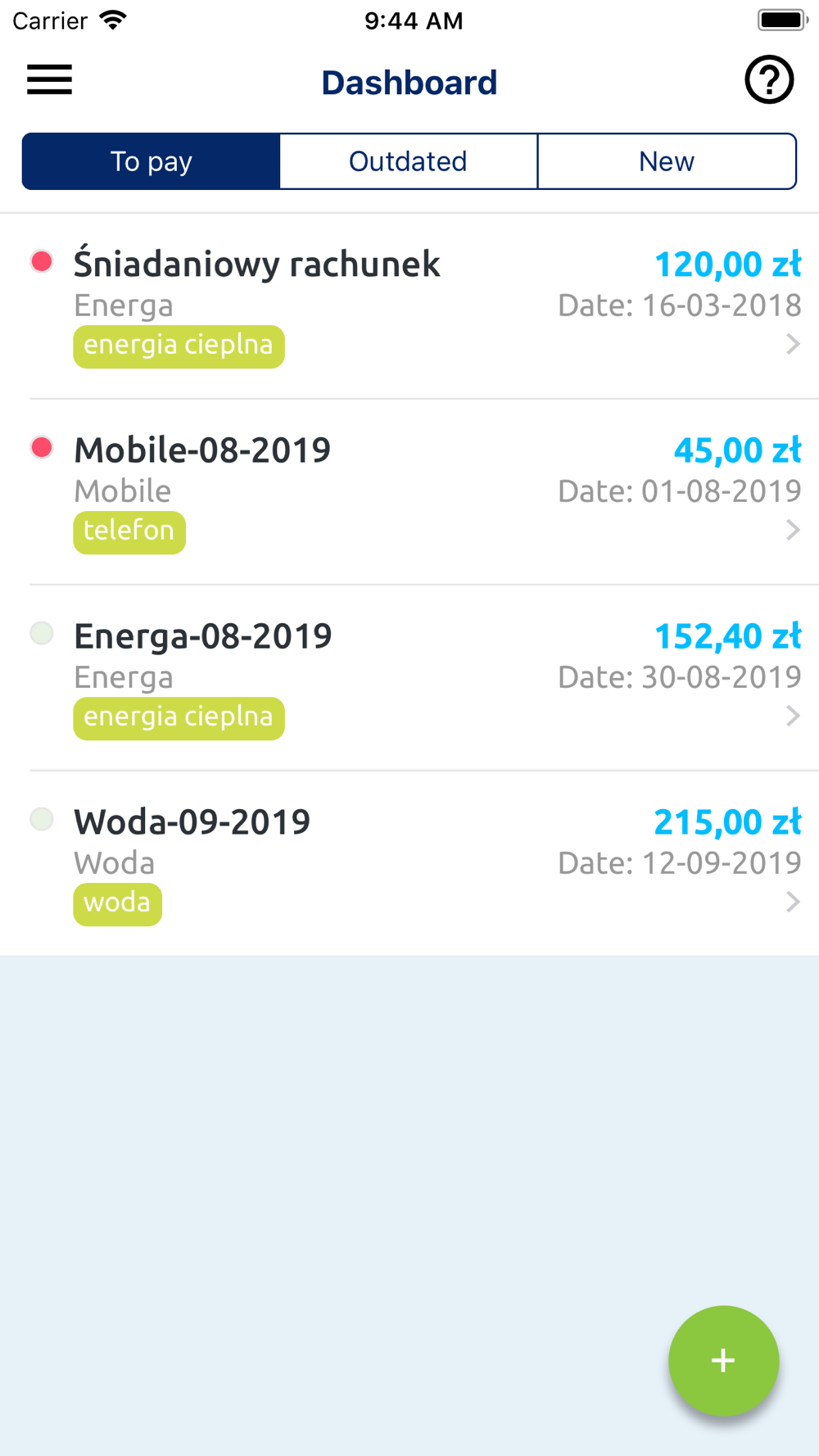Open the Śniadaniowy rachunek bill
Screen dimensions: 819x1456
[x=409, y=306]
